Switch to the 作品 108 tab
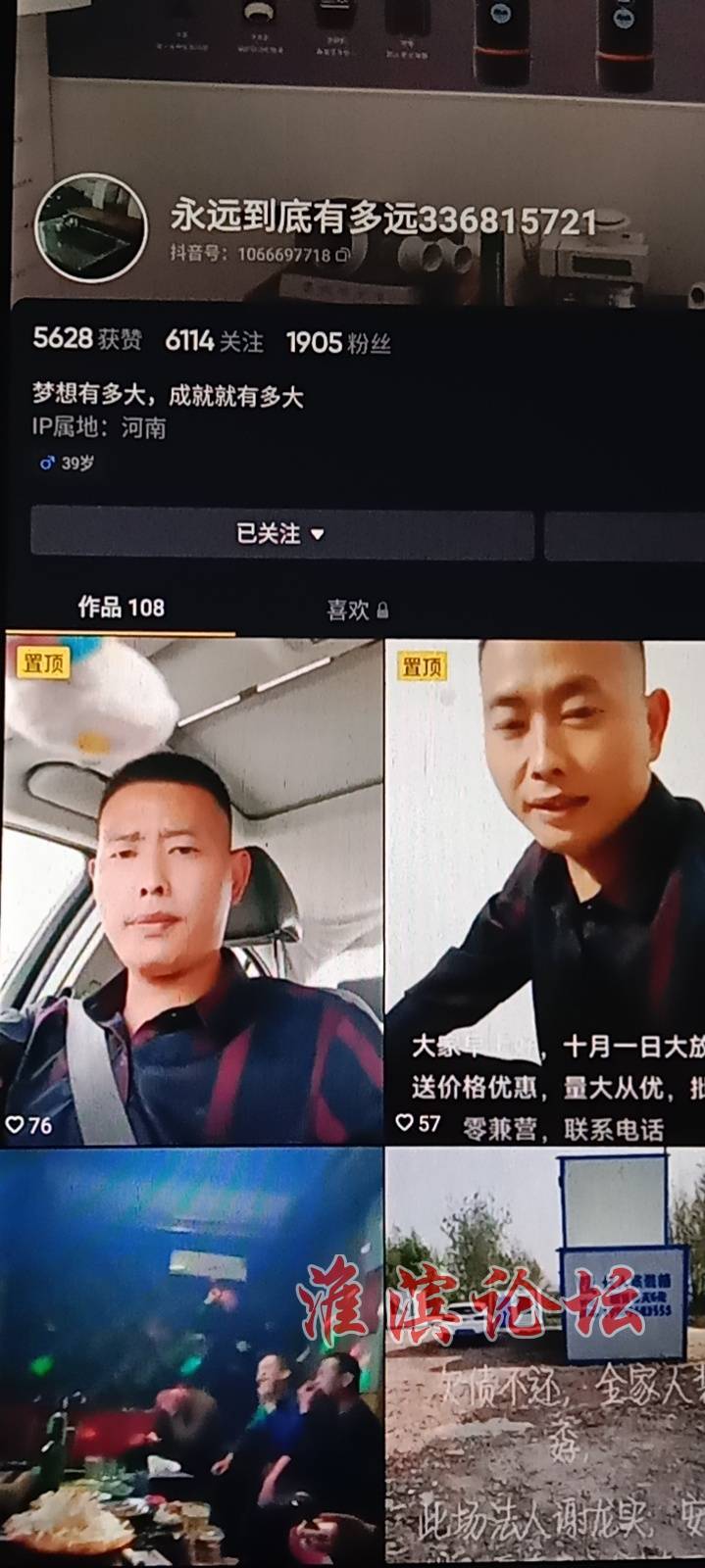The height and width of the screenshot is (1568, 705). (121, 608)
